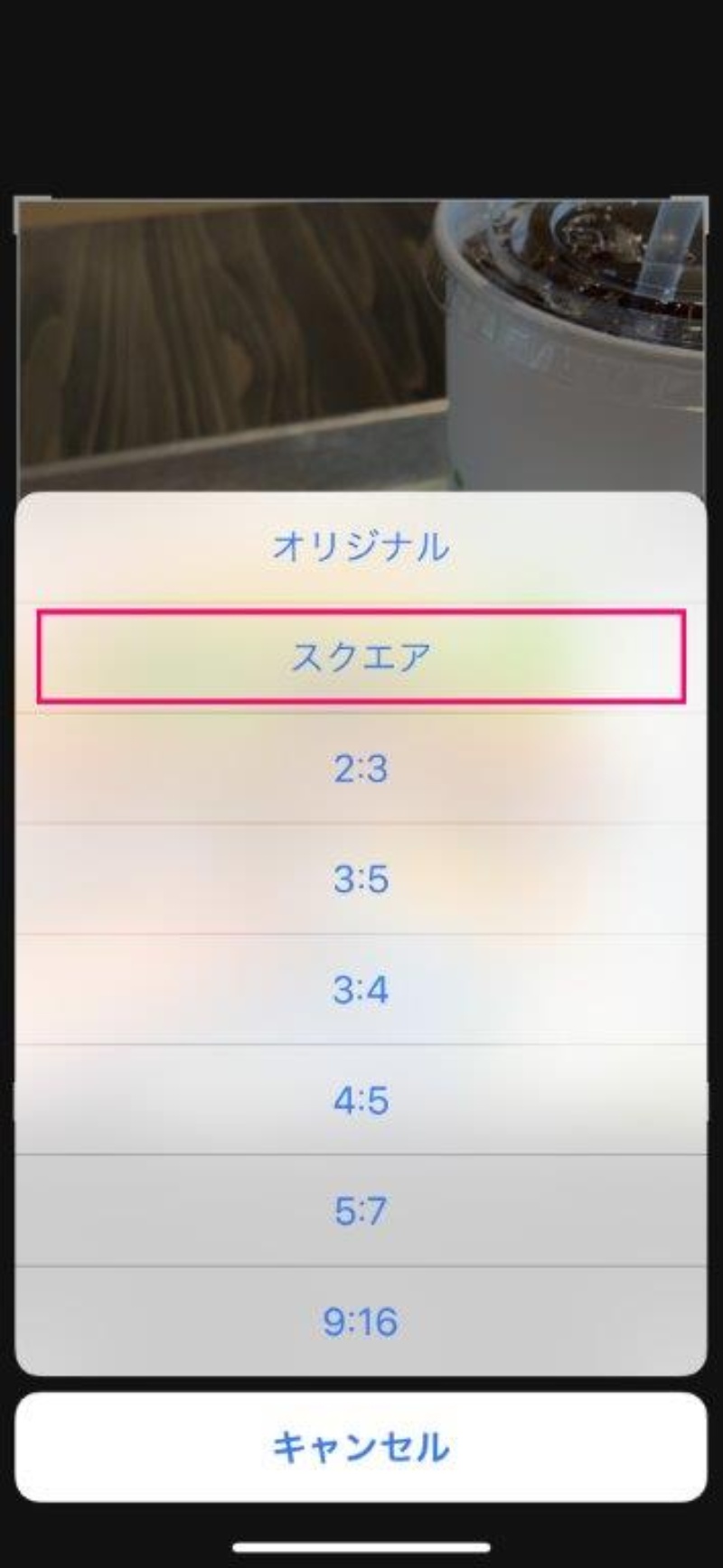Apply the 4:5 aspect ratio
Viewport: 723px width, 1568px height.
point(361,1100)
